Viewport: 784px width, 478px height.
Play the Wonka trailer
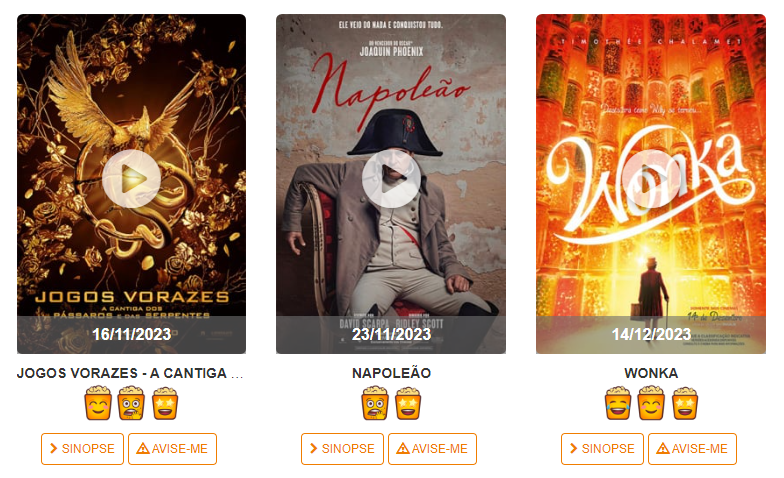coord(650,179)
